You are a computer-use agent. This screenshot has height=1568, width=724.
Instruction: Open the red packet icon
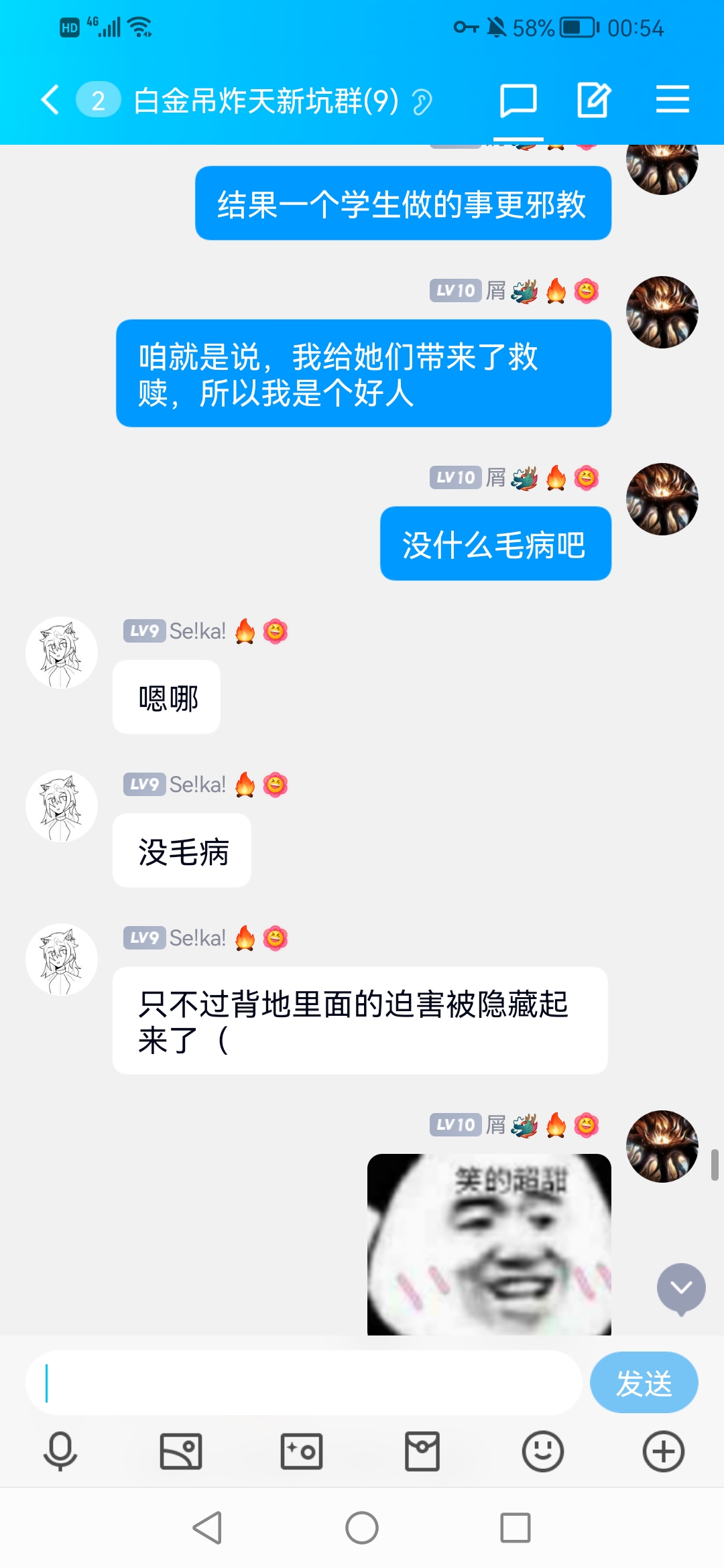(x=422, y=1451)
